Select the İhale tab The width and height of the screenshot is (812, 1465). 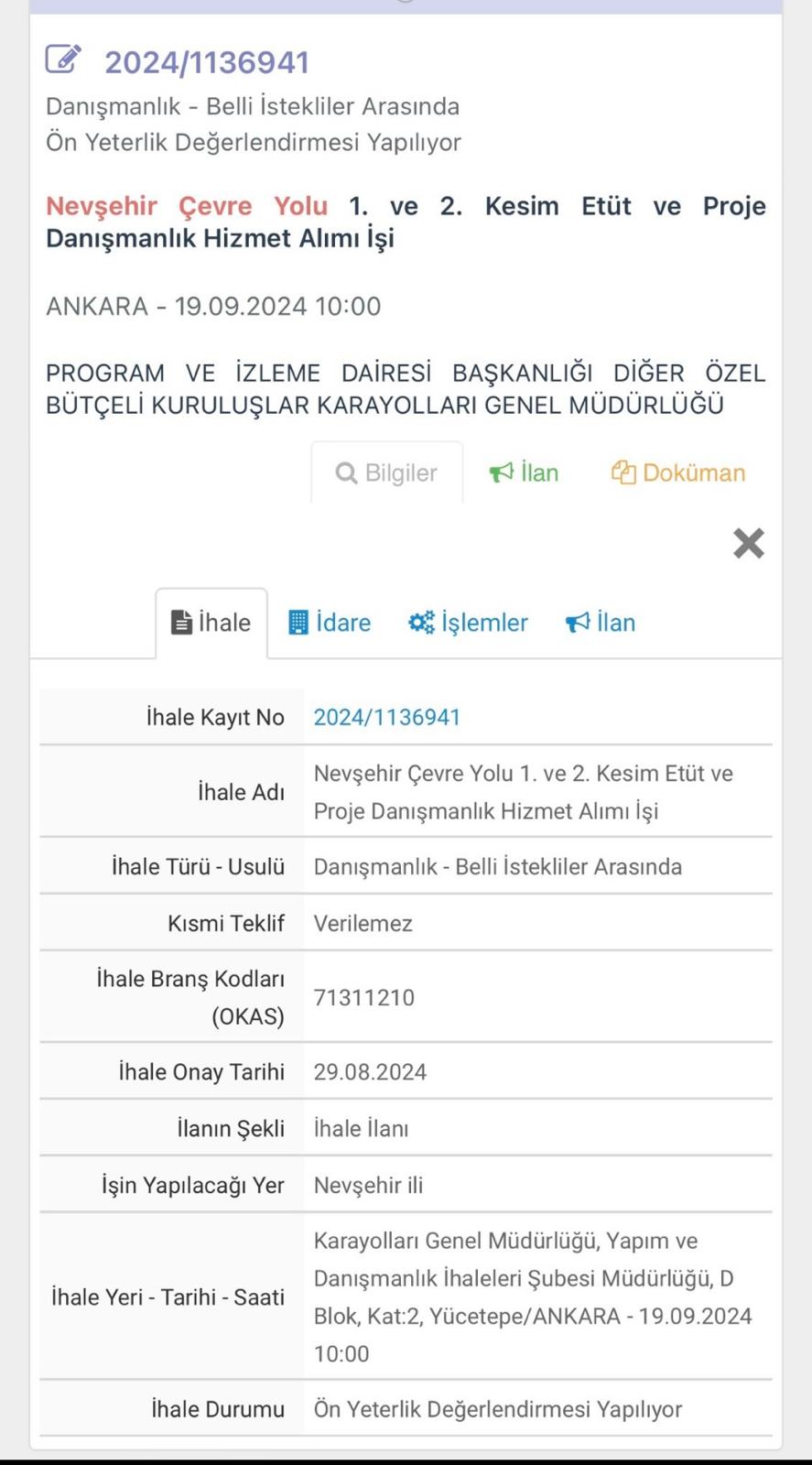click(x=211, y=623)
